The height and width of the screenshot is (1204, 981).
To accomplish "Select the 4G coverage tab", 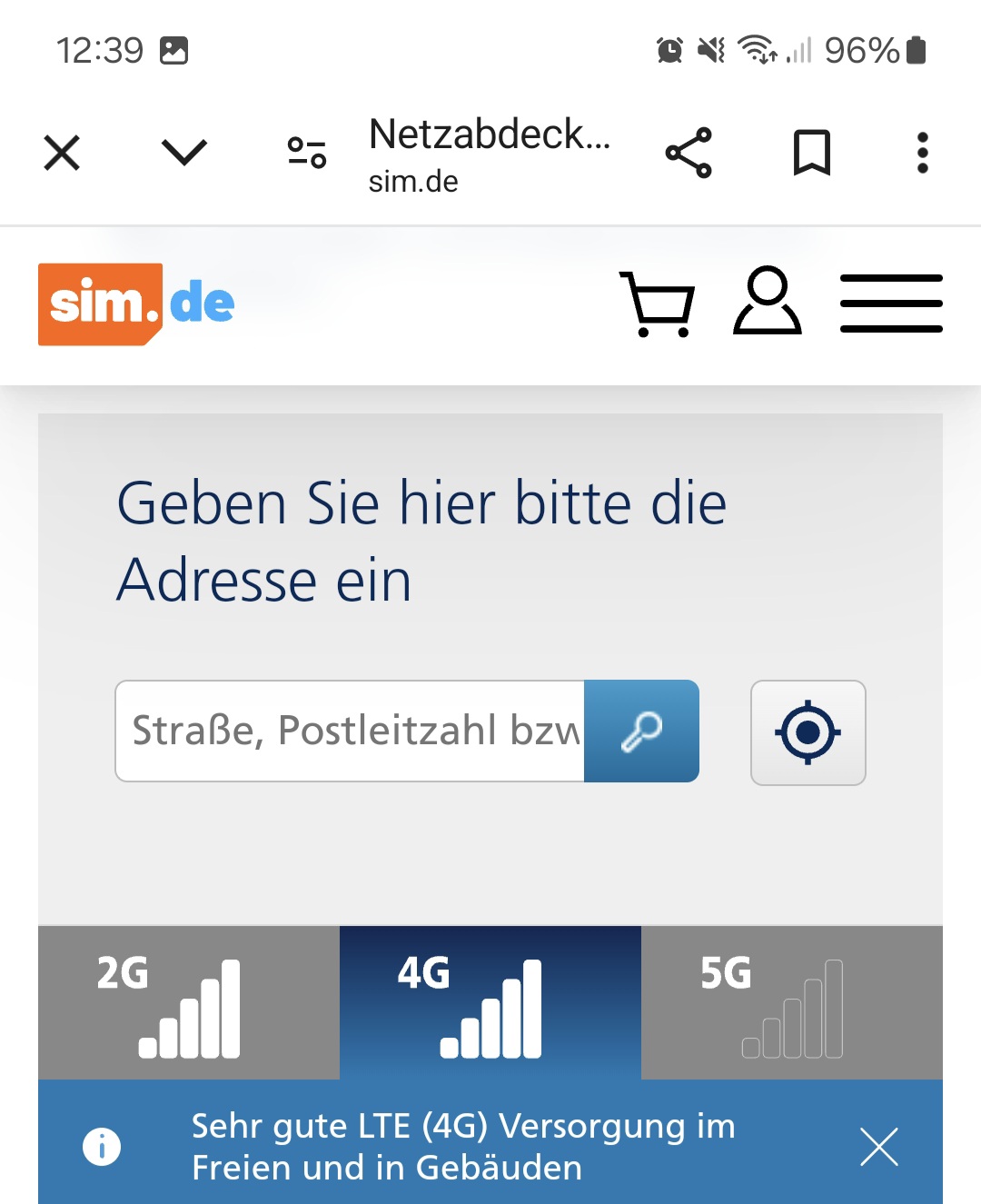I will point(490,1003).
